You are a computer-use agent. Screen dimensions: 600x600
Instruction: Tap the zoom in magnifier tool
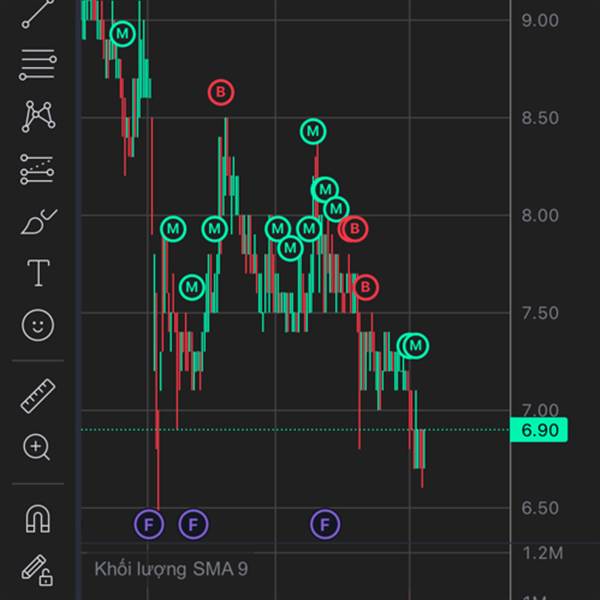click(x=38, y=447)
